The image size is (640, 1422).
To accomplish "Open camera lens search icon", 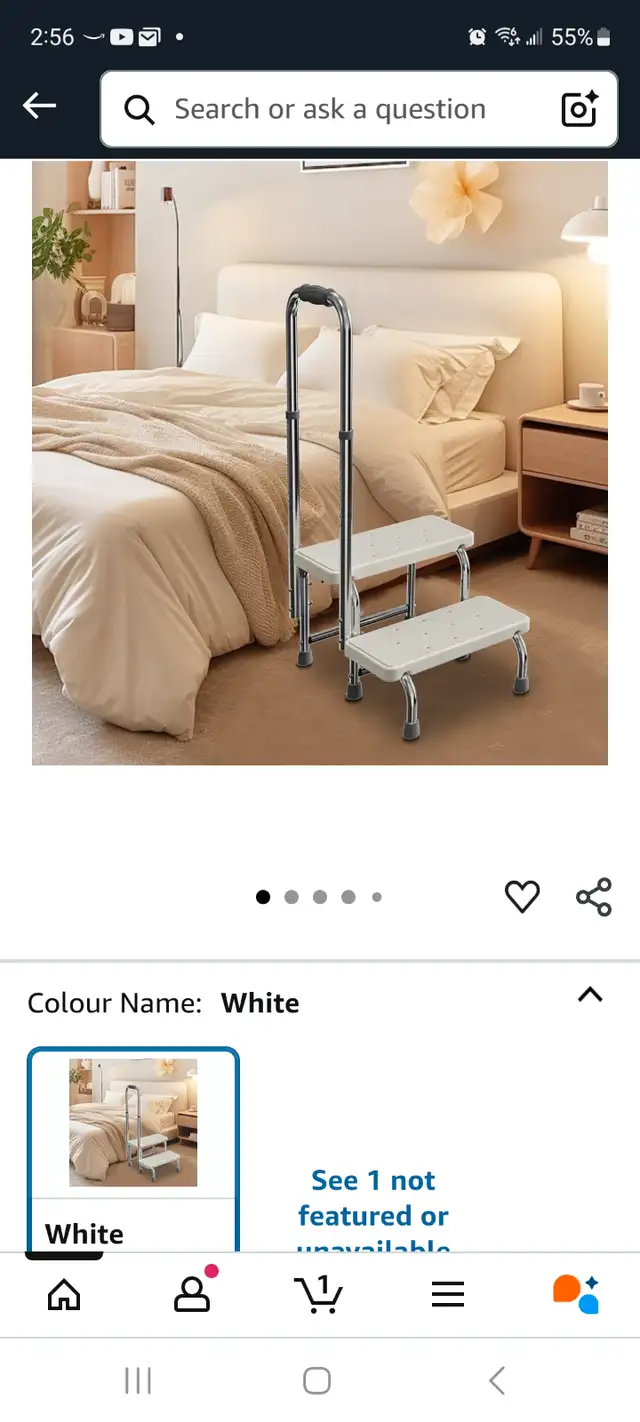I will 580,109.
